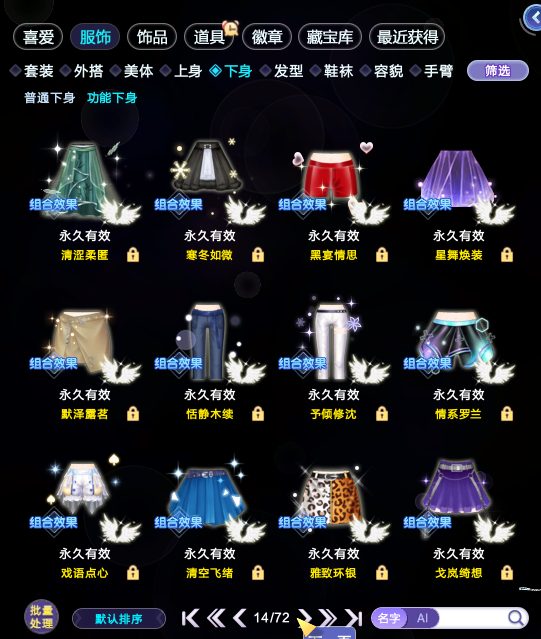Jump to the last page
This screenshot has width=541, height=639.
coord(354,618)
